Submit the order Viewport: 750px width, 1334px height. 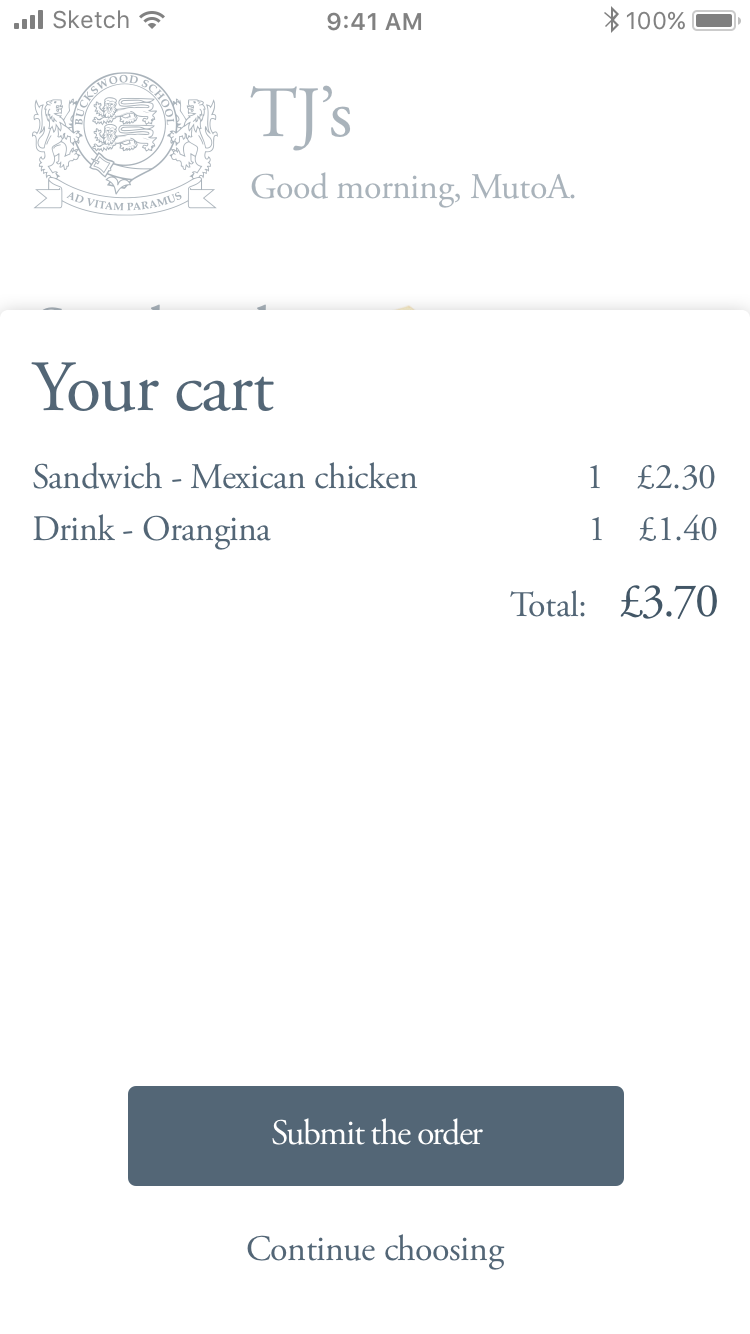click(375, 1135)
